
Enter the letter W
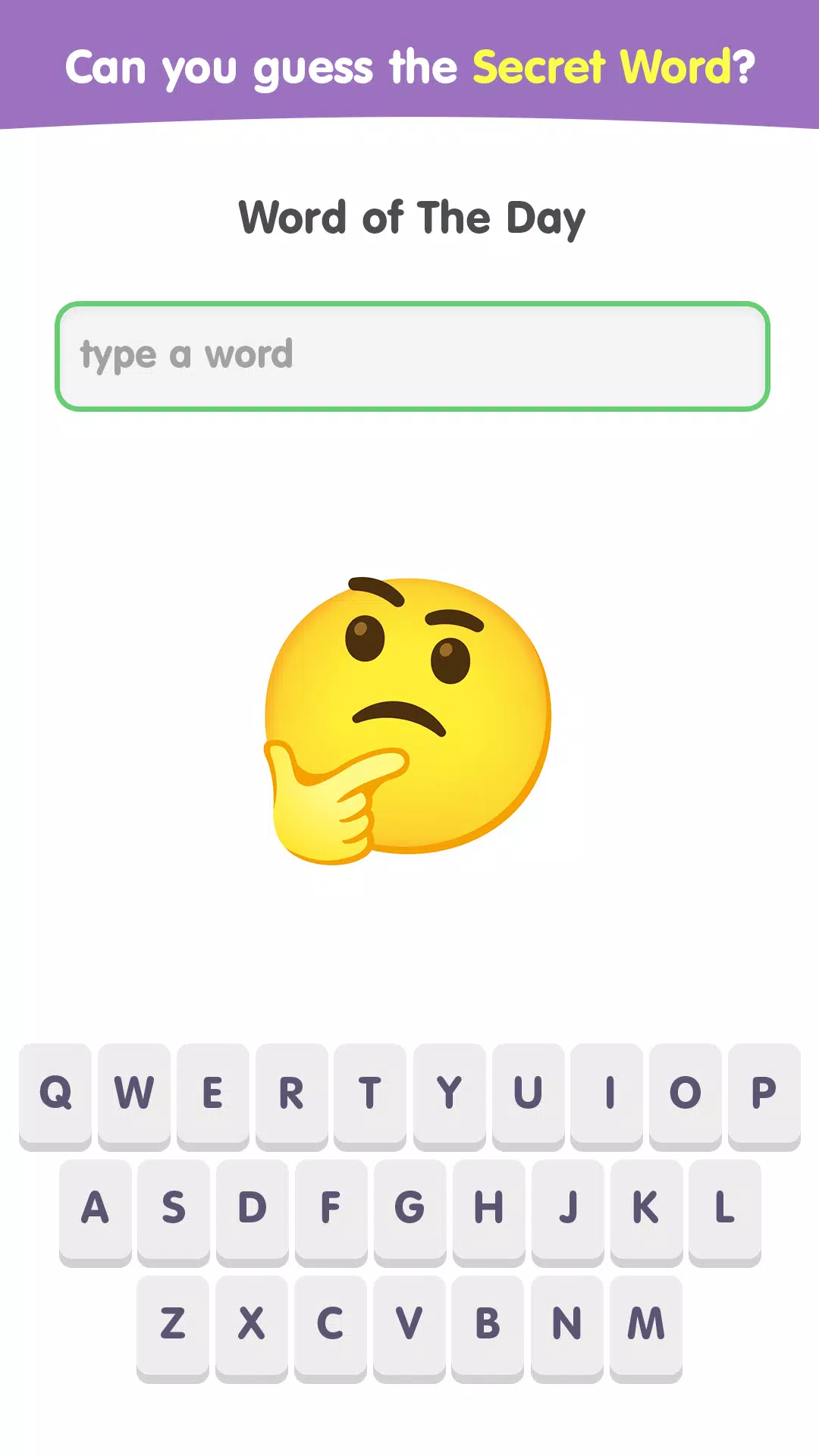click(x=134, y=1093)
